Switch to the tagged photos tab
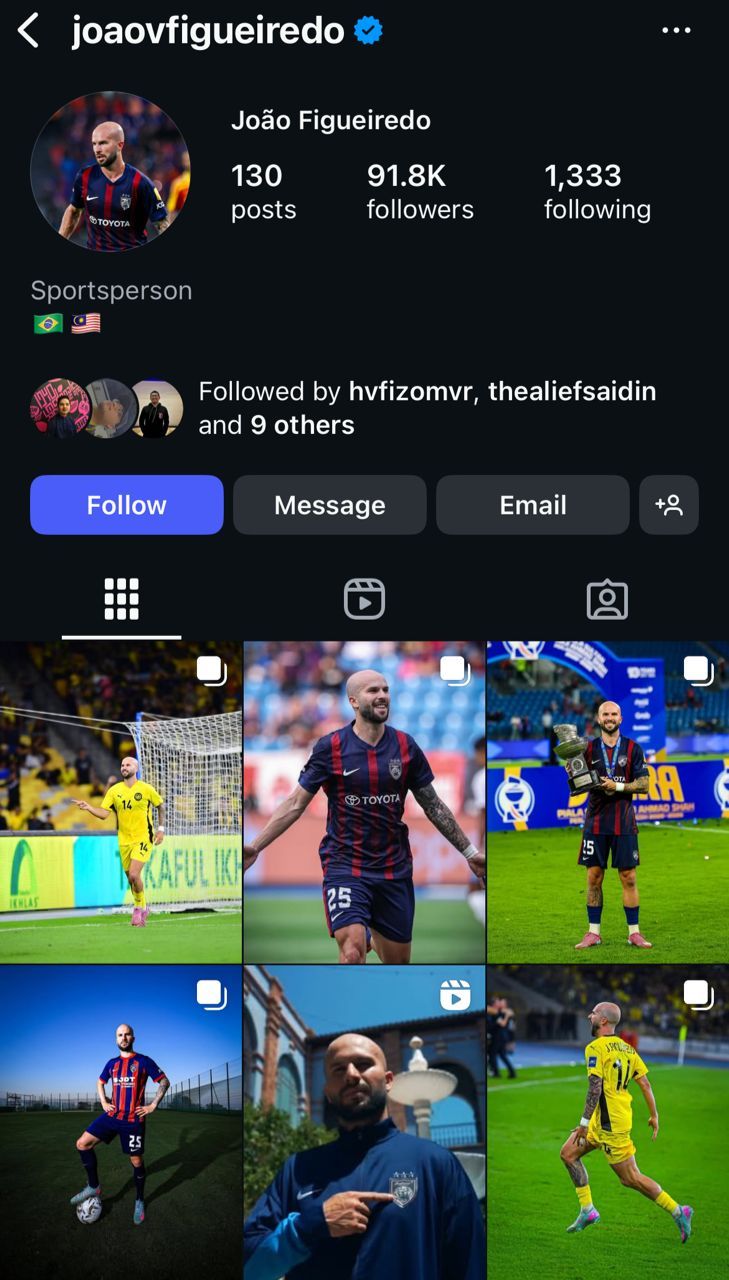The height and width of the screenshot is (1280, 729). point(607,600)
